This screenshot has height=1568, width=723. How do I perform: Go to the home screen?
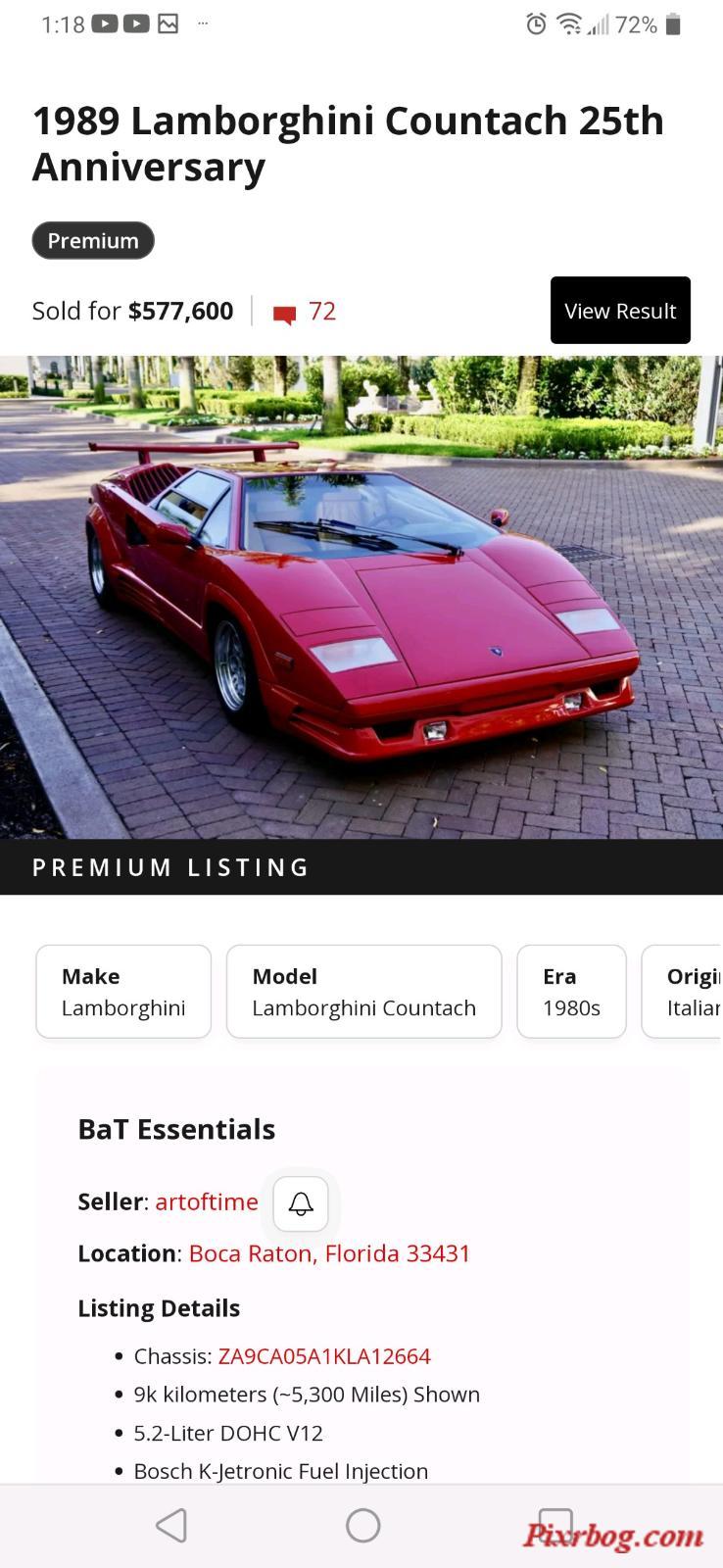pyautogui.click(x=362, y=1525)
